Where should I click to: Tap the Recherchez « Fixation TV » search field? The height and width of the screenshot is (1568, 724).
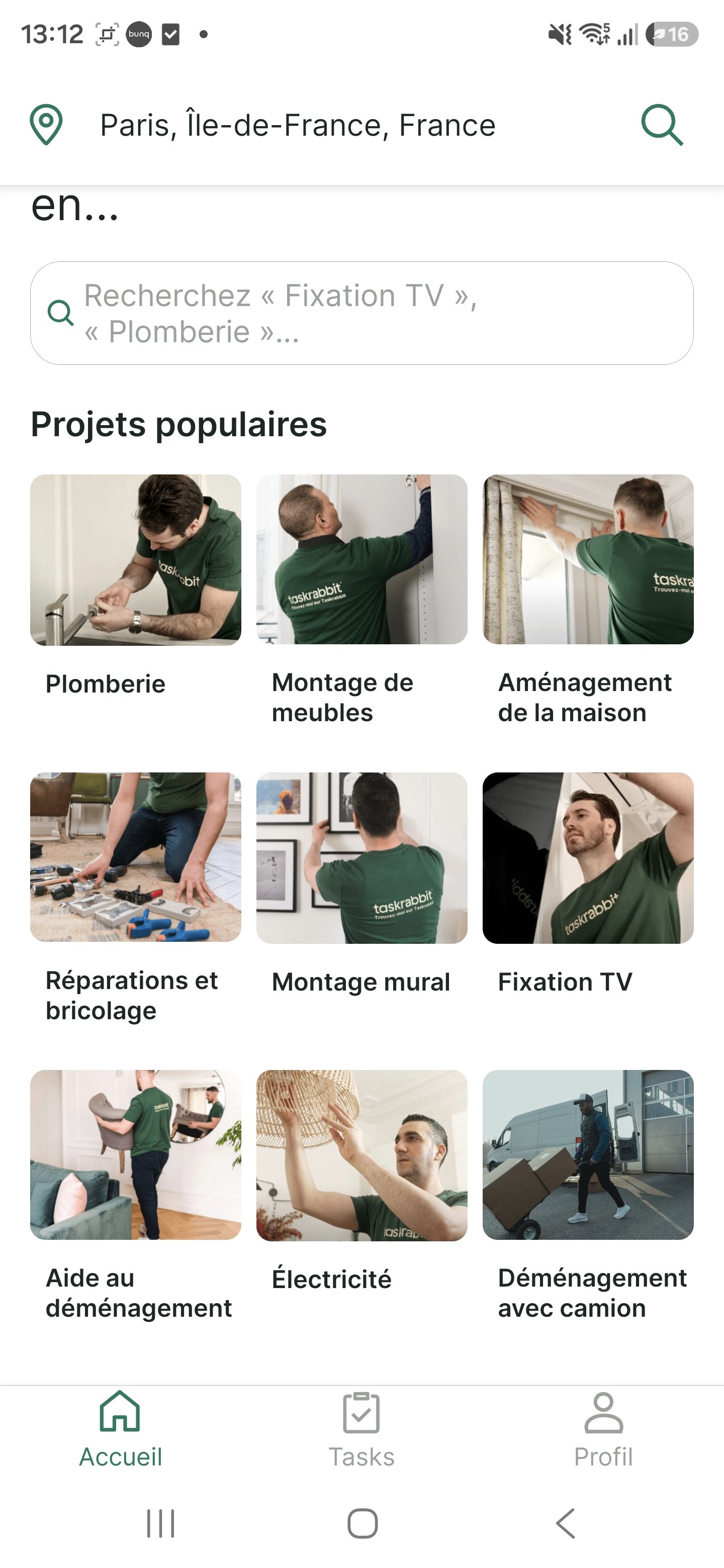point(361,313)
